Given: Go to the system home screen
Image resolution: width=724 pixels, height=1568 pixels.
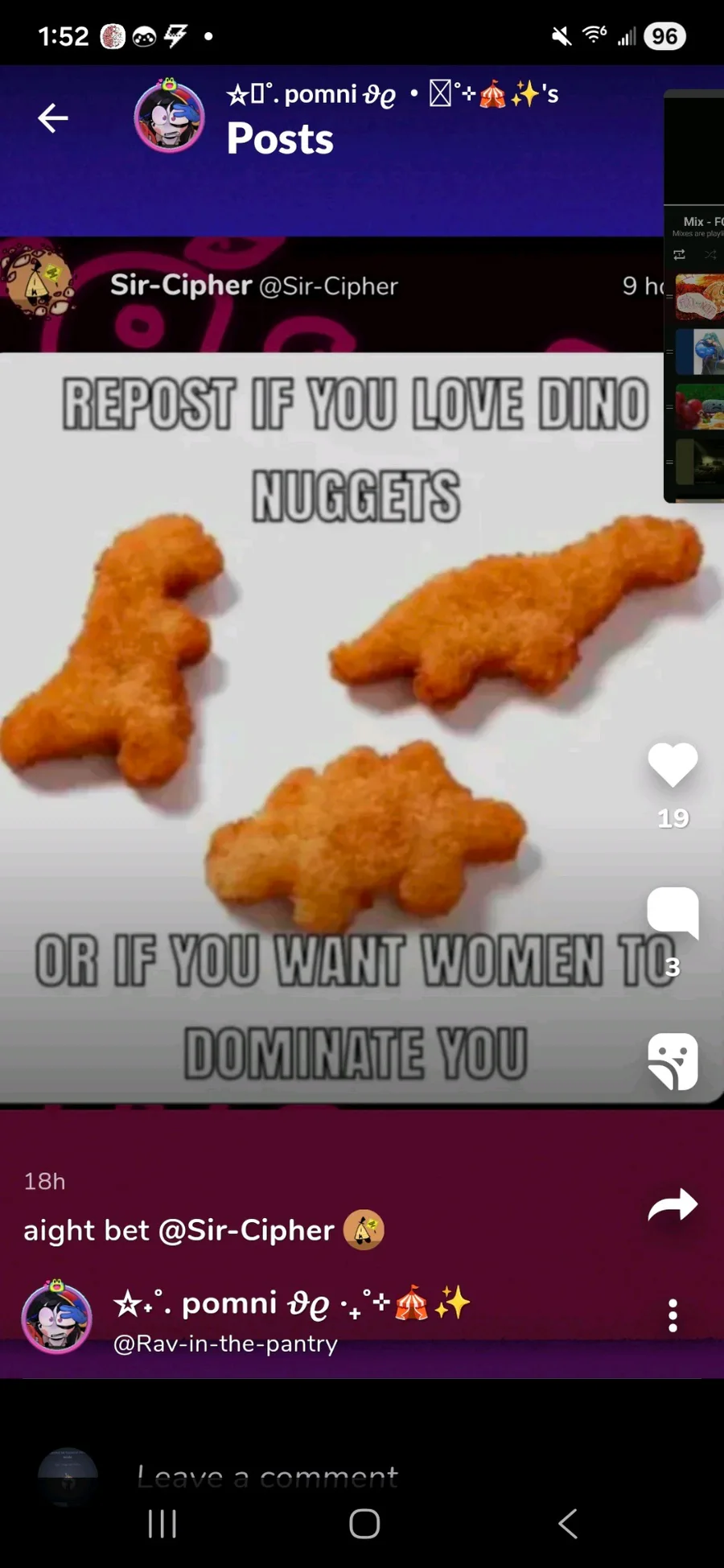Looking at the screenshot, I should click(x=364, y=1523).
